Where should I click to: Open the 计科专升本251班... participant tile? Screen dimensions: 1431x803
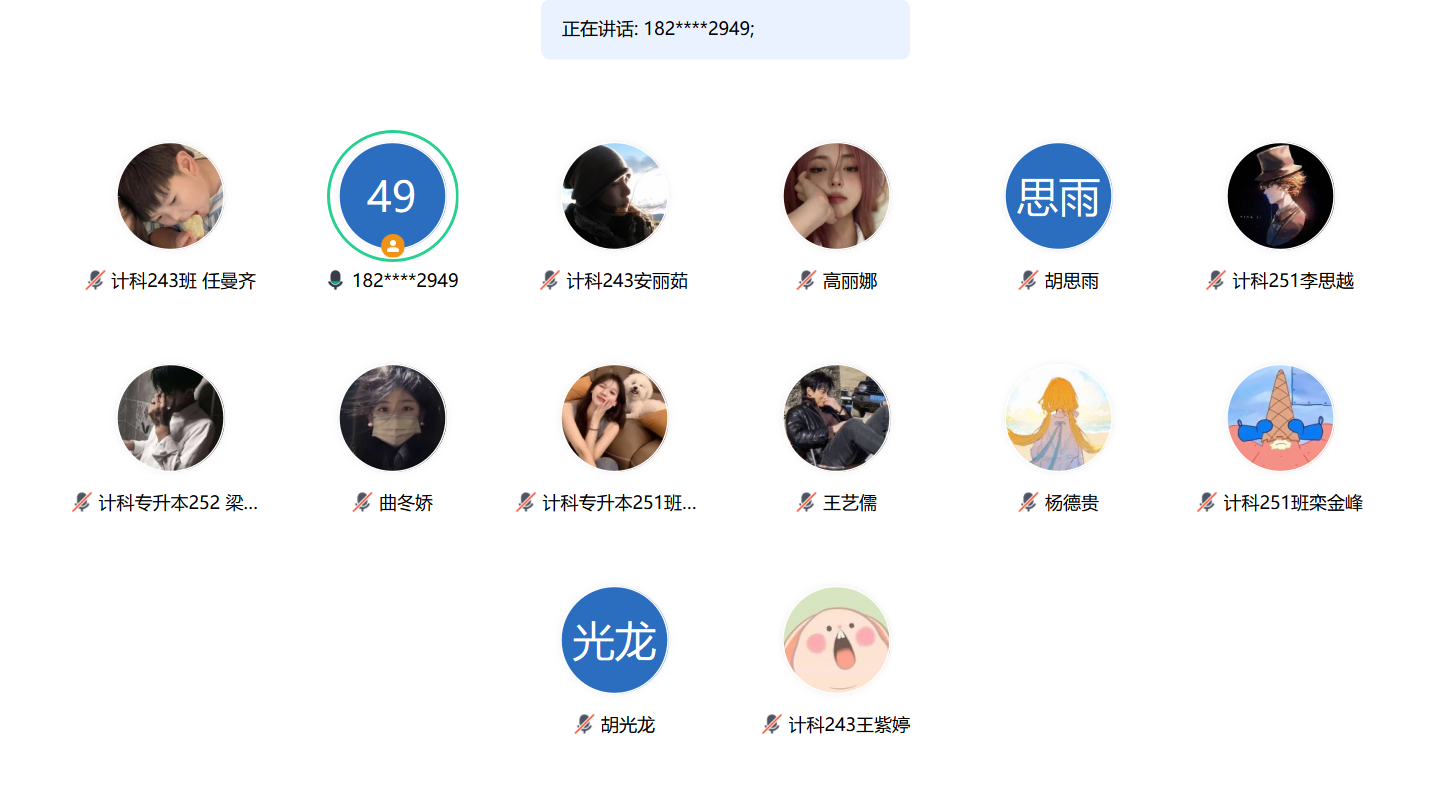(614, 418)
